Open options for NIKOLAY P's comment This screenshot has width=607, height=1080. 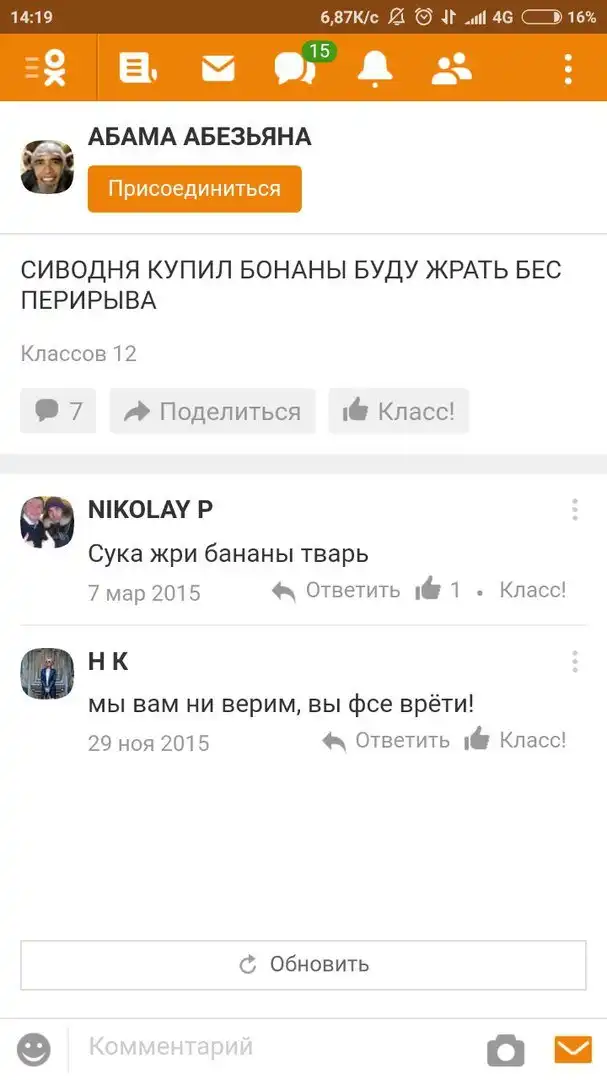click(x=574, y=510)
